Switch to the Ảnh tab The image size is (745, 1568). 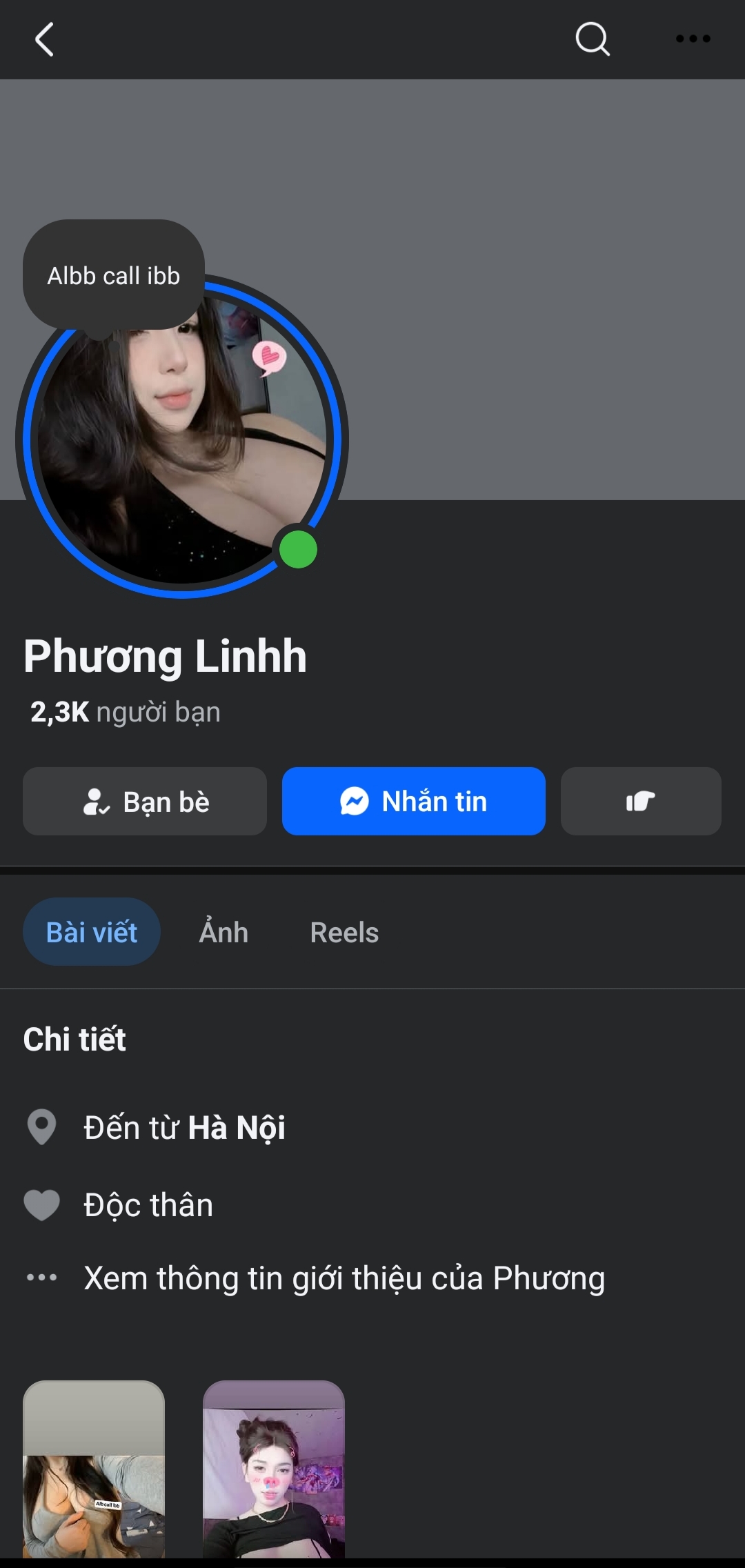coord(223,932)
